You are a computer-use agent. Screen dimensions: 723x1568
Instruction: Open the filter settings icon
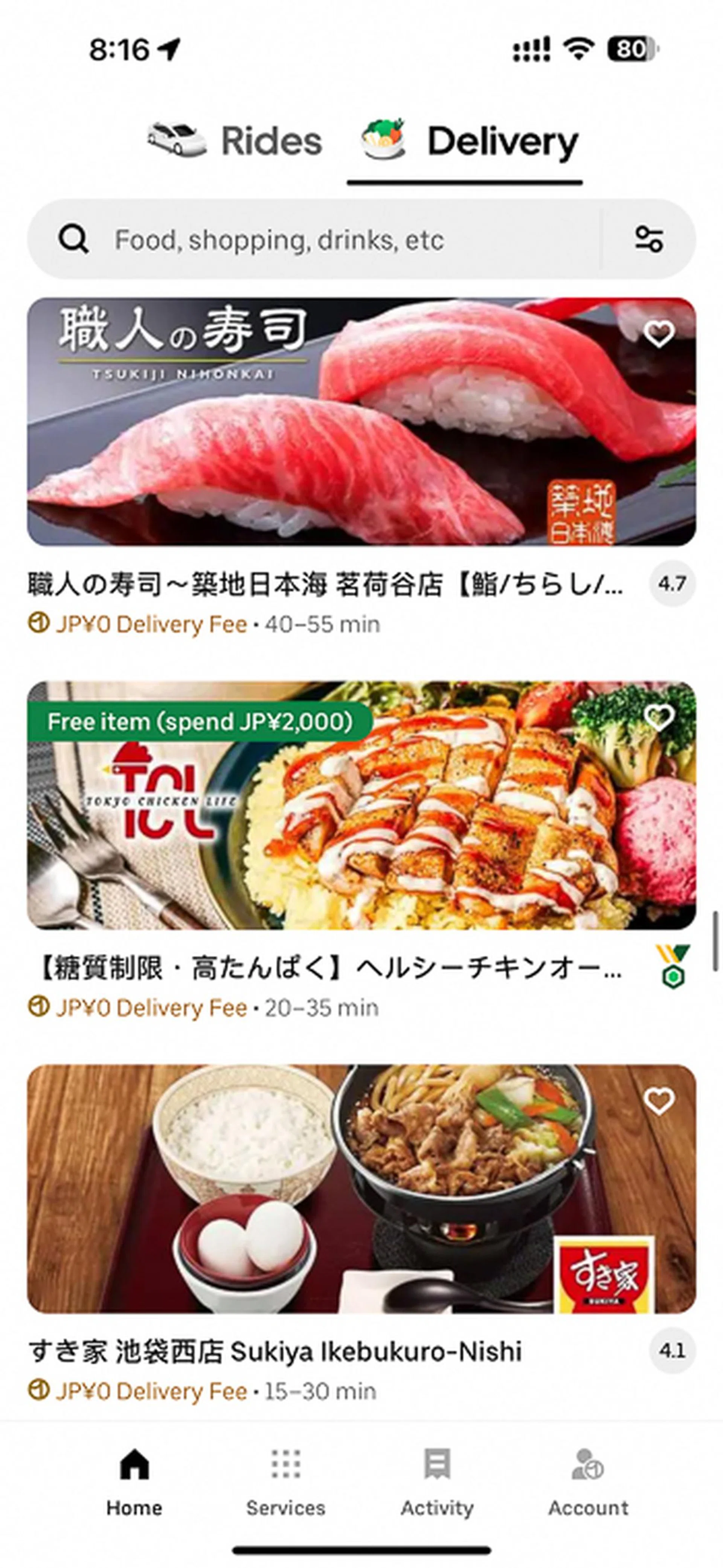pyautogui.click(x=649, y=239)
